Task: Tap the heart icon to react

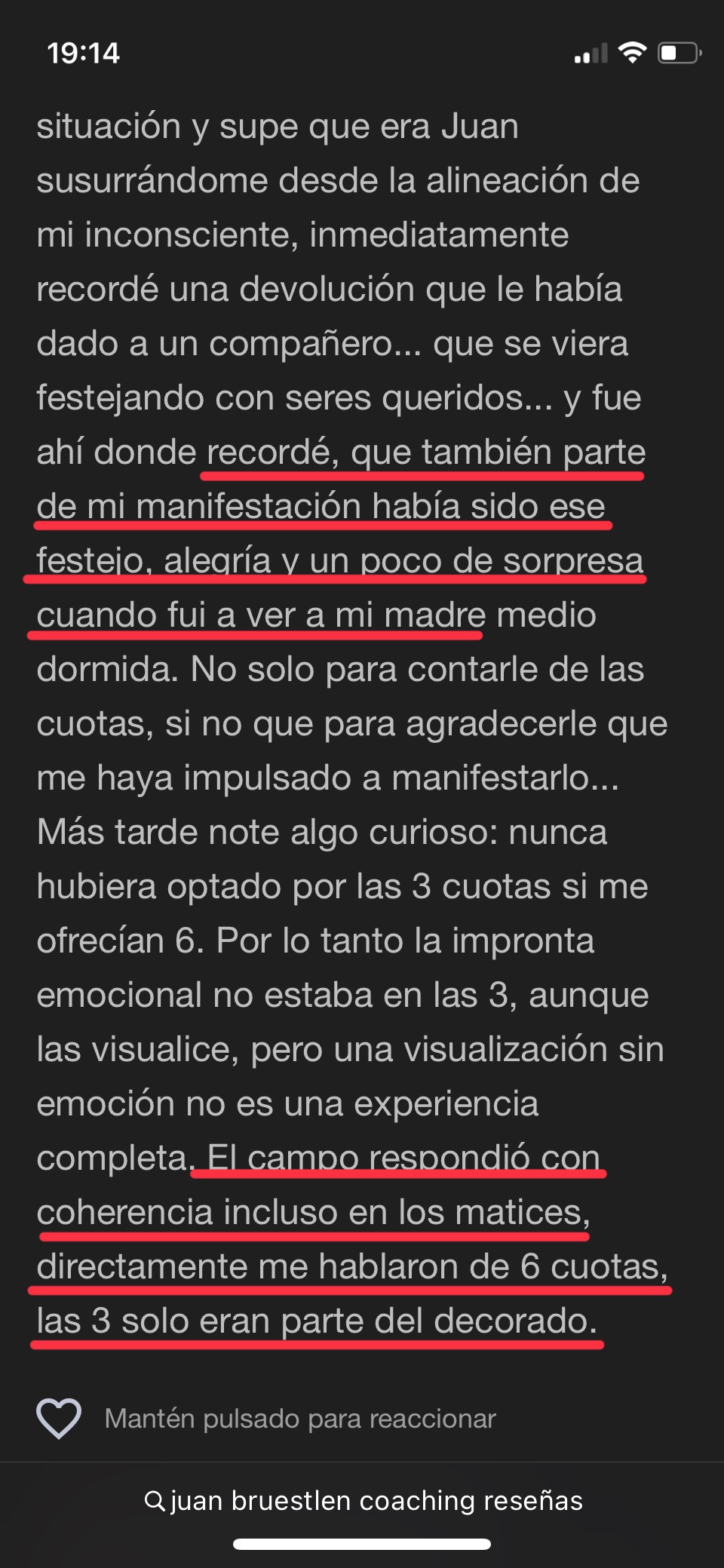Action: point(59,1418)
